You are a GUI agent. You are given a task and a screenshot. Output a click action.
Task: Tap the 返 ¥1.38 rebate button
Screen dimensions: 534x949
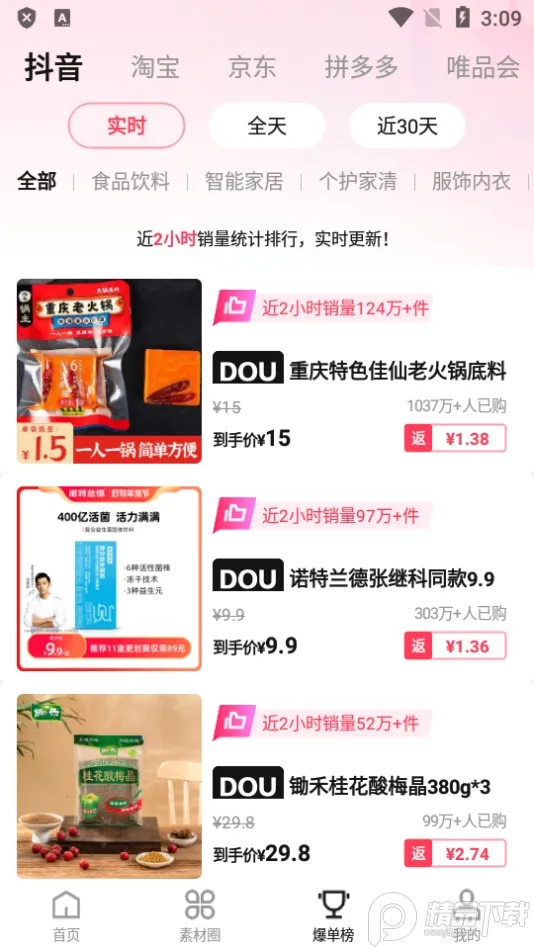coord(455,438)
